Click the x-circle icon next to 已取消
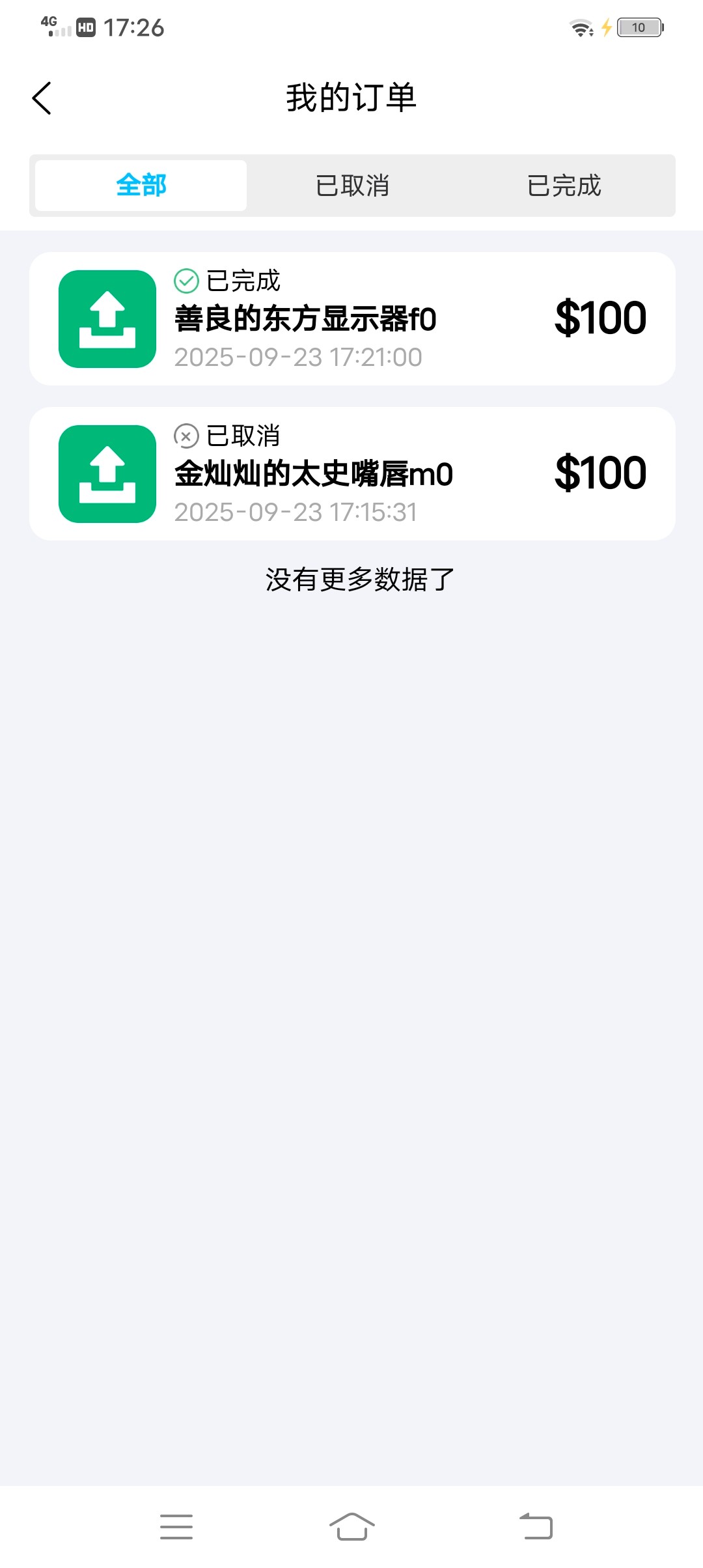Viewport: 703px width, 1568px height. click(x=186, y=438)
